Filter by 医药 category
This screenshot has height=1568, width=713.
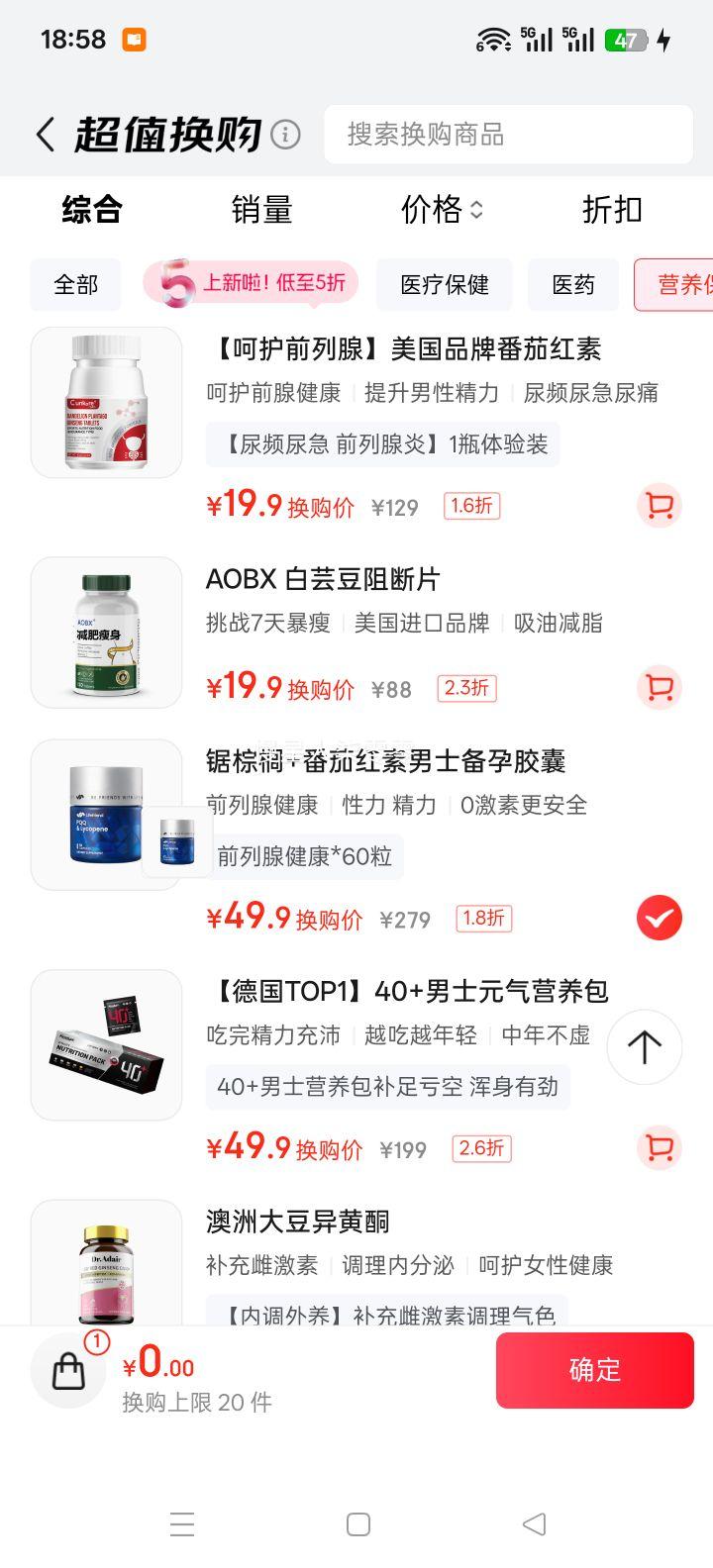573,285
